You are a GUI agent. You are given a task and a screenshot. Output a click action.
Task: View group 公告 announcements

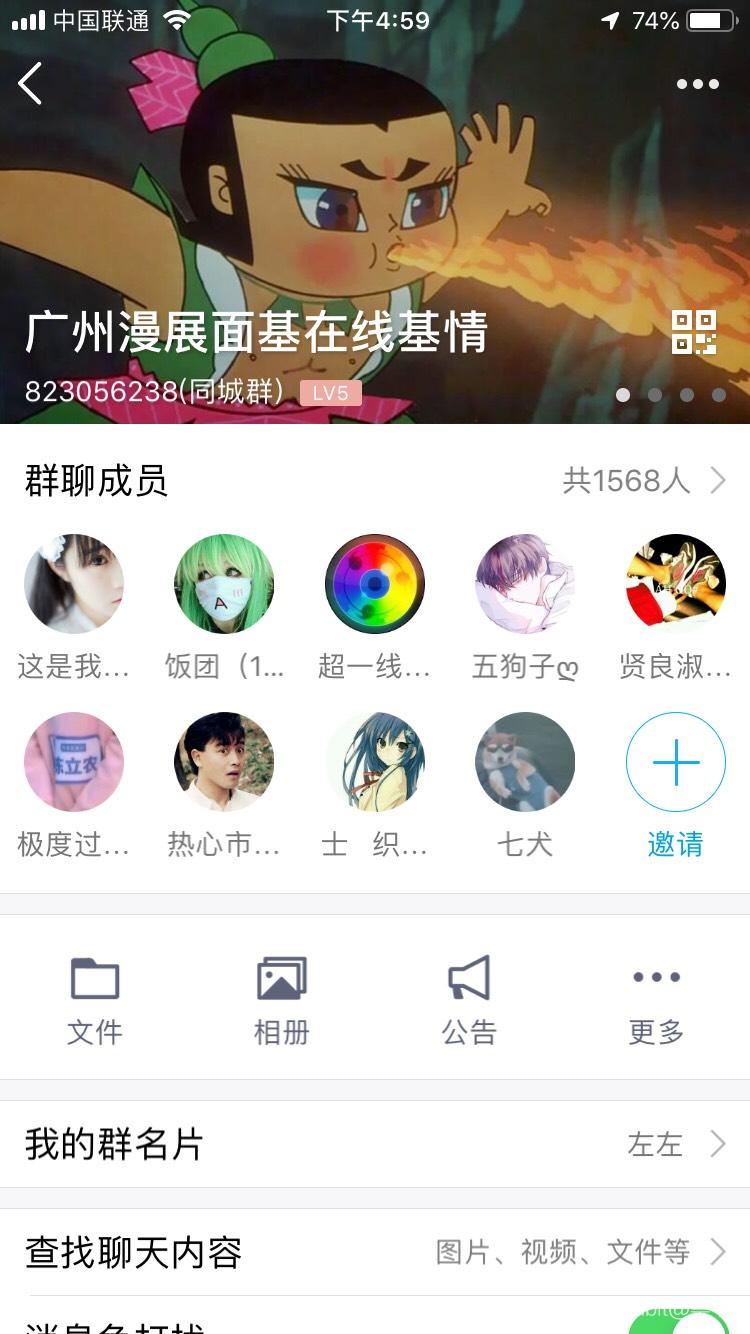tap(469, 1000)
